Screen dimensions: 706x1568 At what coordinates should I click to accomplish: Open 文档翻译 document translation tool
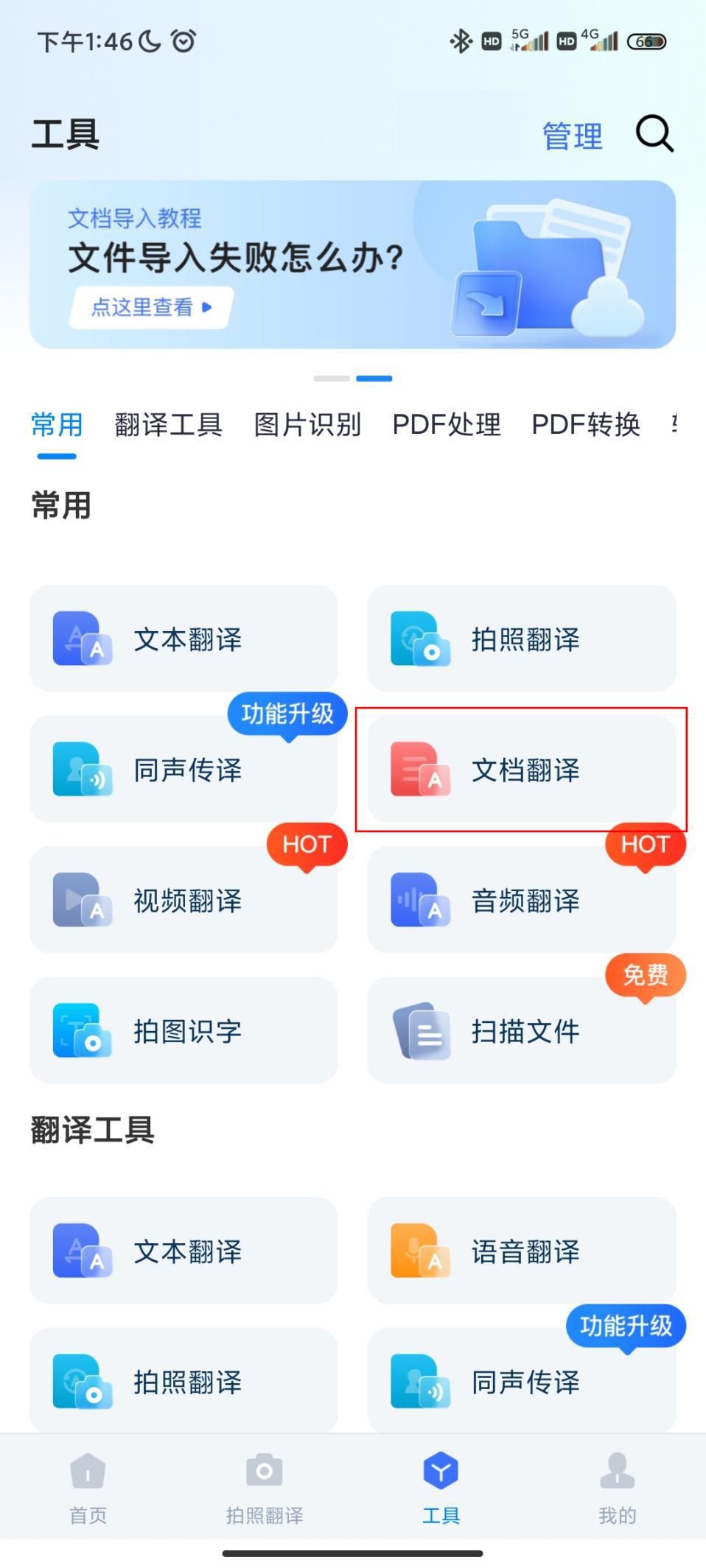521,770
